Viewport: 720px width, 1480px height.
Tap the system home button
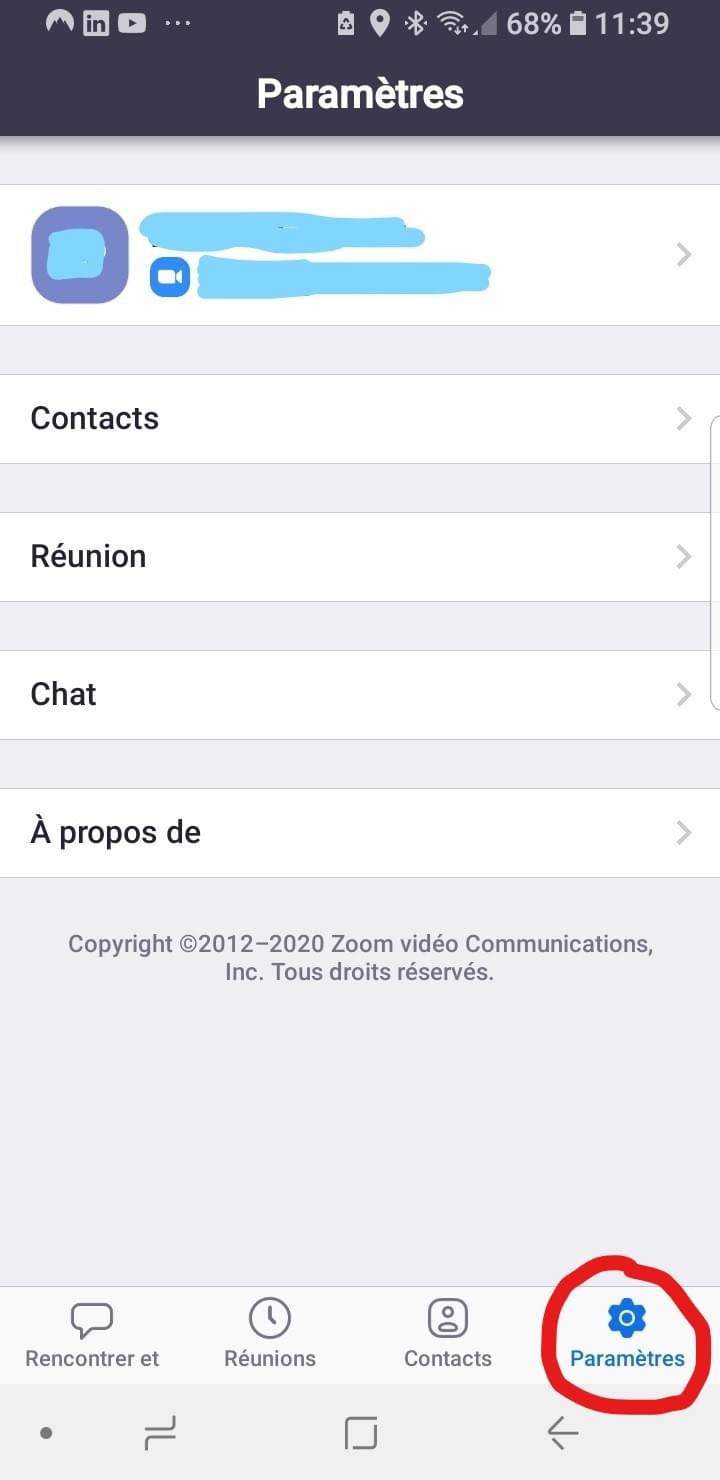(361, 1434)
